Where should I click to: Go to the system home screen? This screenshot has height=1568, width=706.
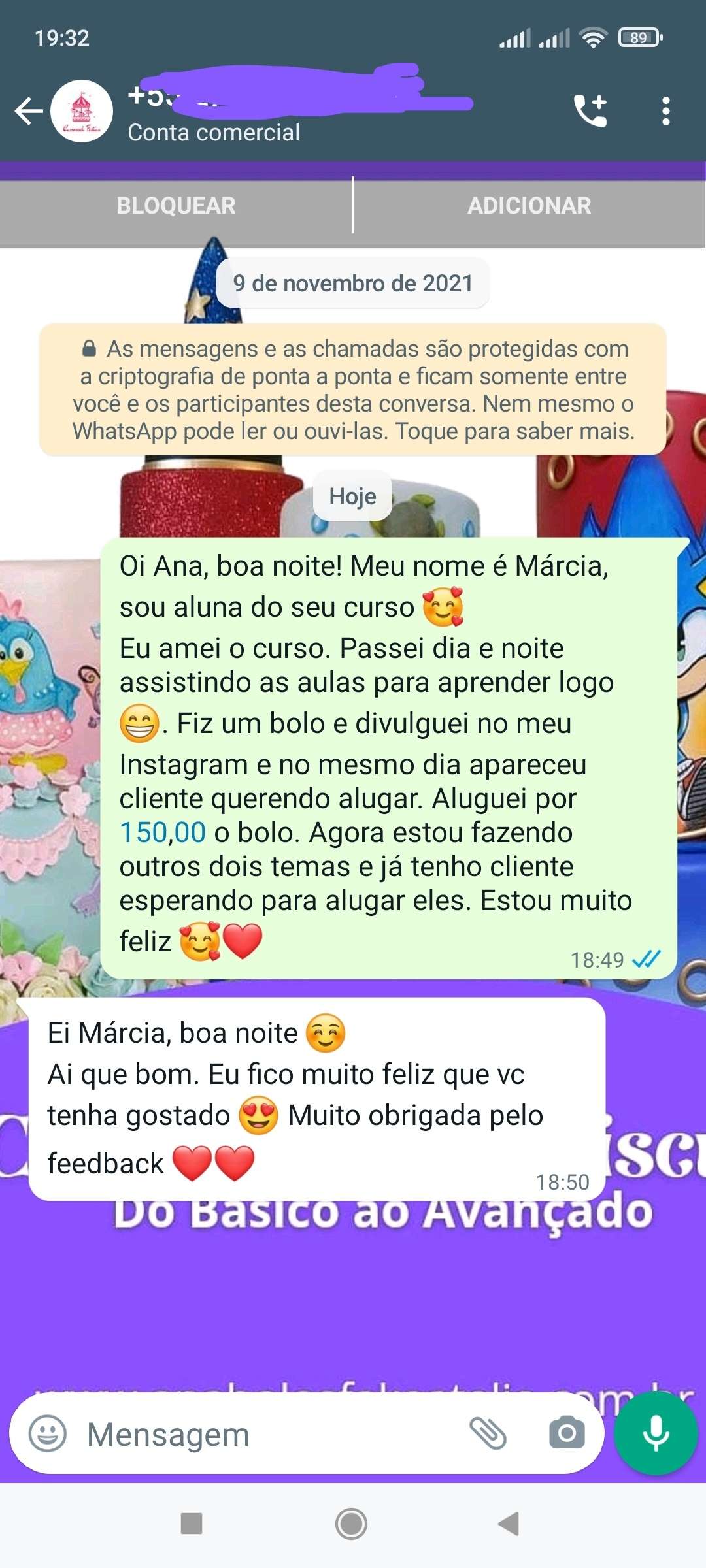tap(352, 1524)
